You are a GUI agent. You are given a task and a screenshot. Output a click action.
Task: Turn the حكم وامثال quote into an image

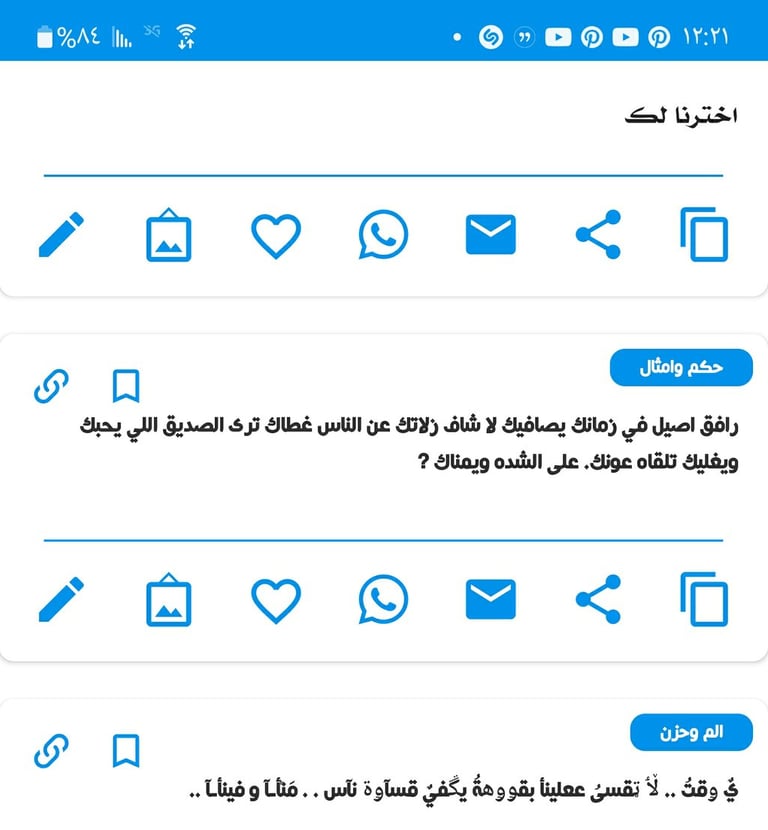[x=168, y=599]
